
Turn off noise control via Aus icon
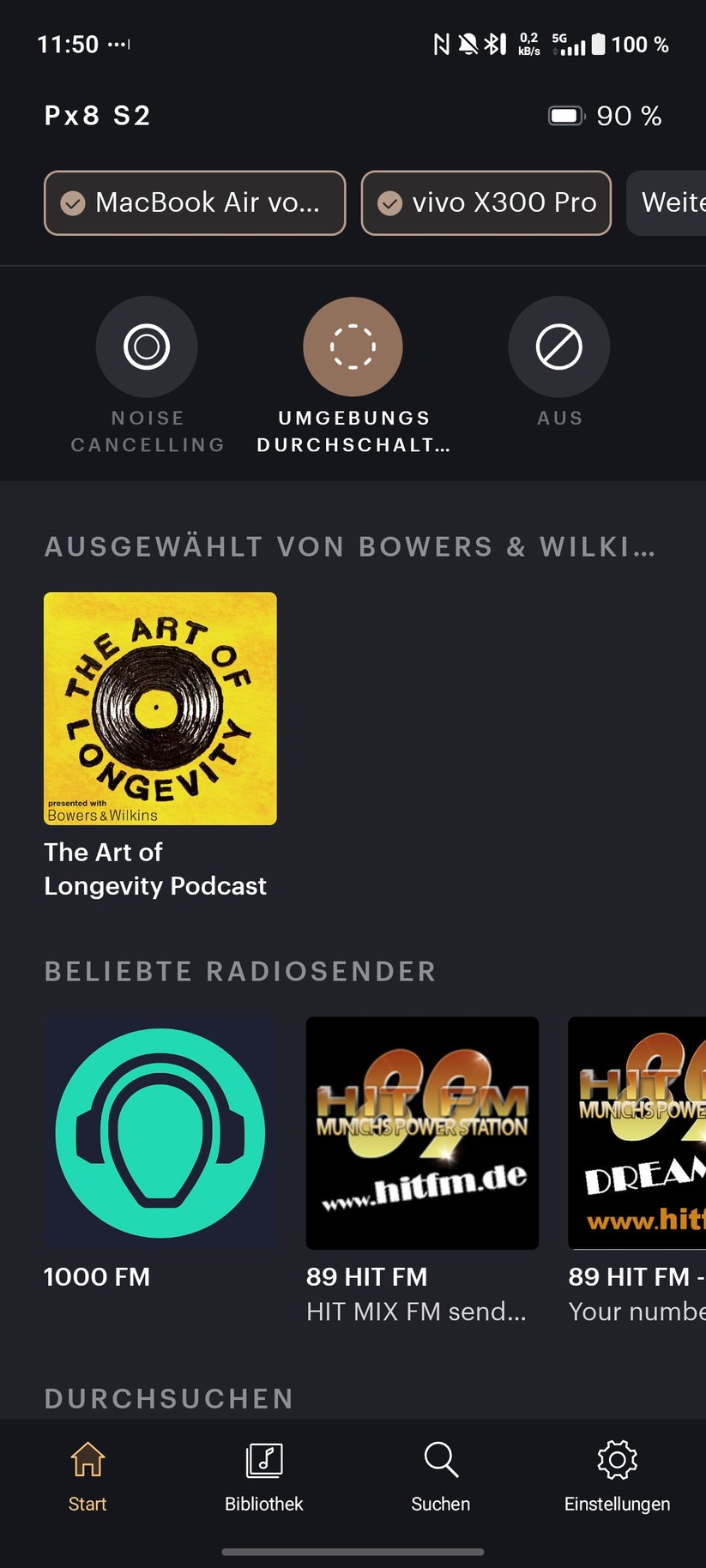[x=558, y=346]
